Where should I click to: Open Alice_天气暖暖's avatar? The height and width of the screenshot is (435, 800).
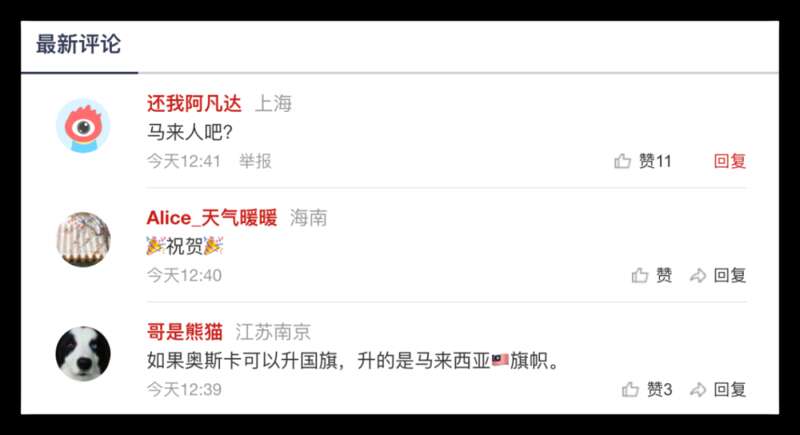[x=83, y=240]
